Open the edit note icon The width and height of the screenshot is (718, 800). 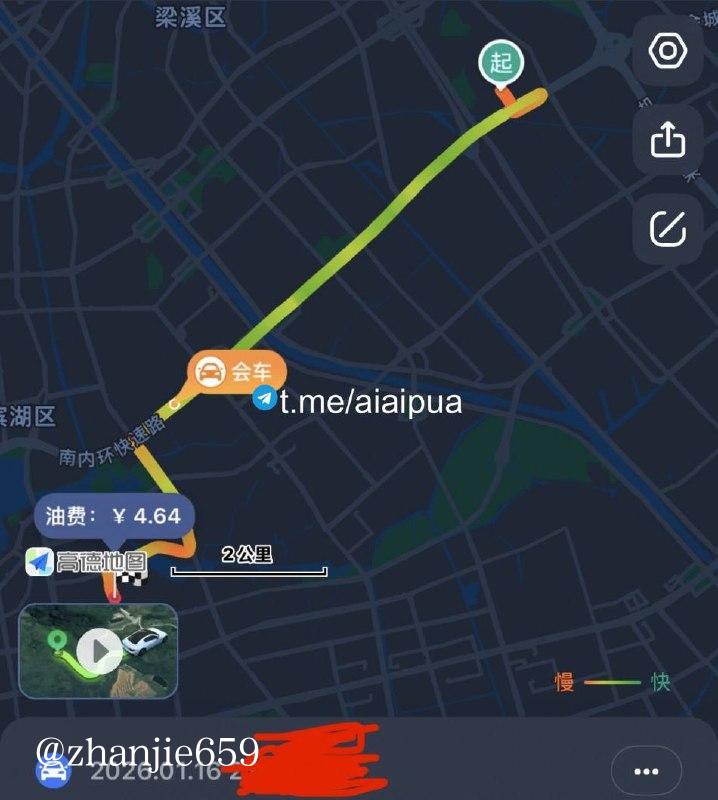pos(667,228)
